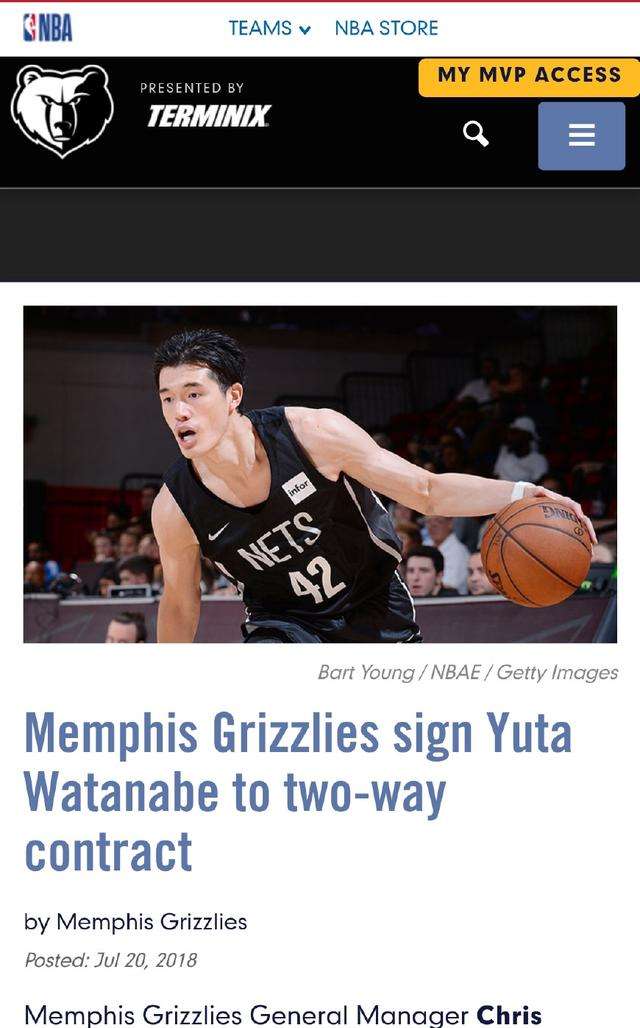640x1028 pixels.
Task: Open the hamburger navigation menu
Action: point(581,136)
